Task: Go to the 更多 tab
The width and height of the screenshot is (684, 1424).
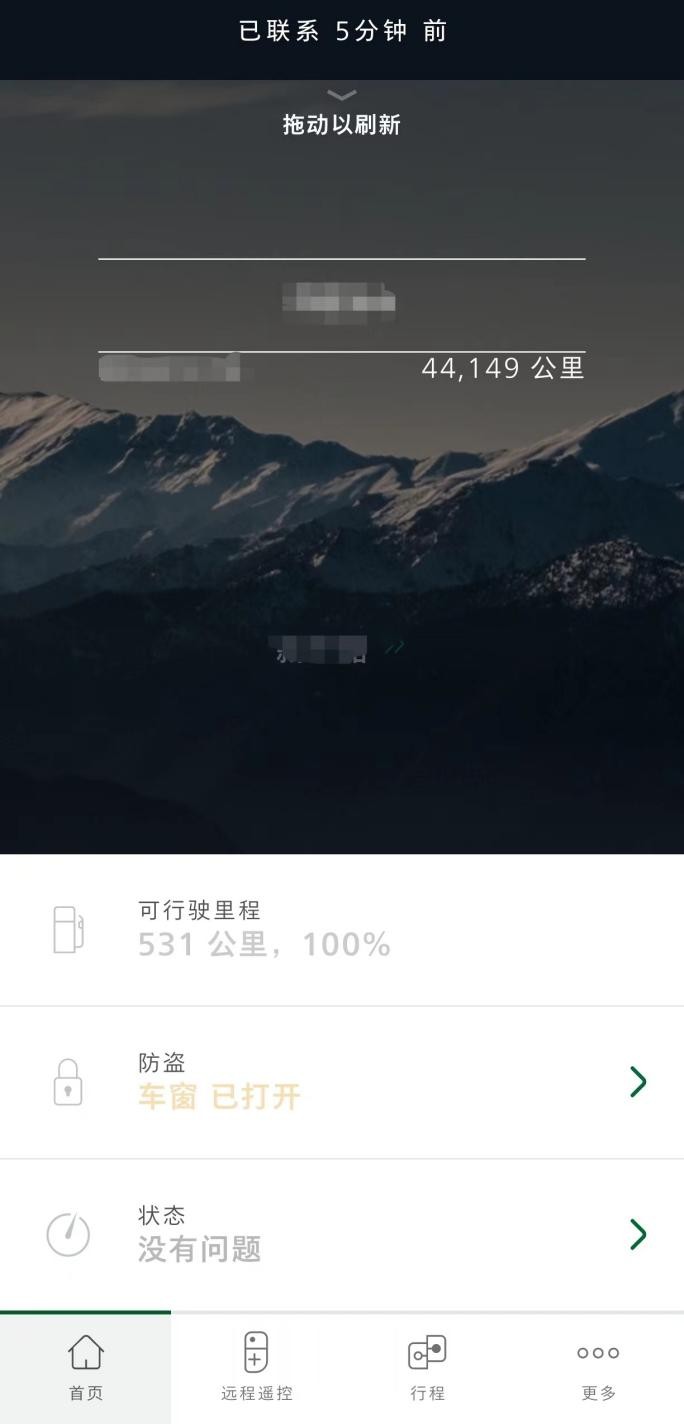Action: (598, 1368)
